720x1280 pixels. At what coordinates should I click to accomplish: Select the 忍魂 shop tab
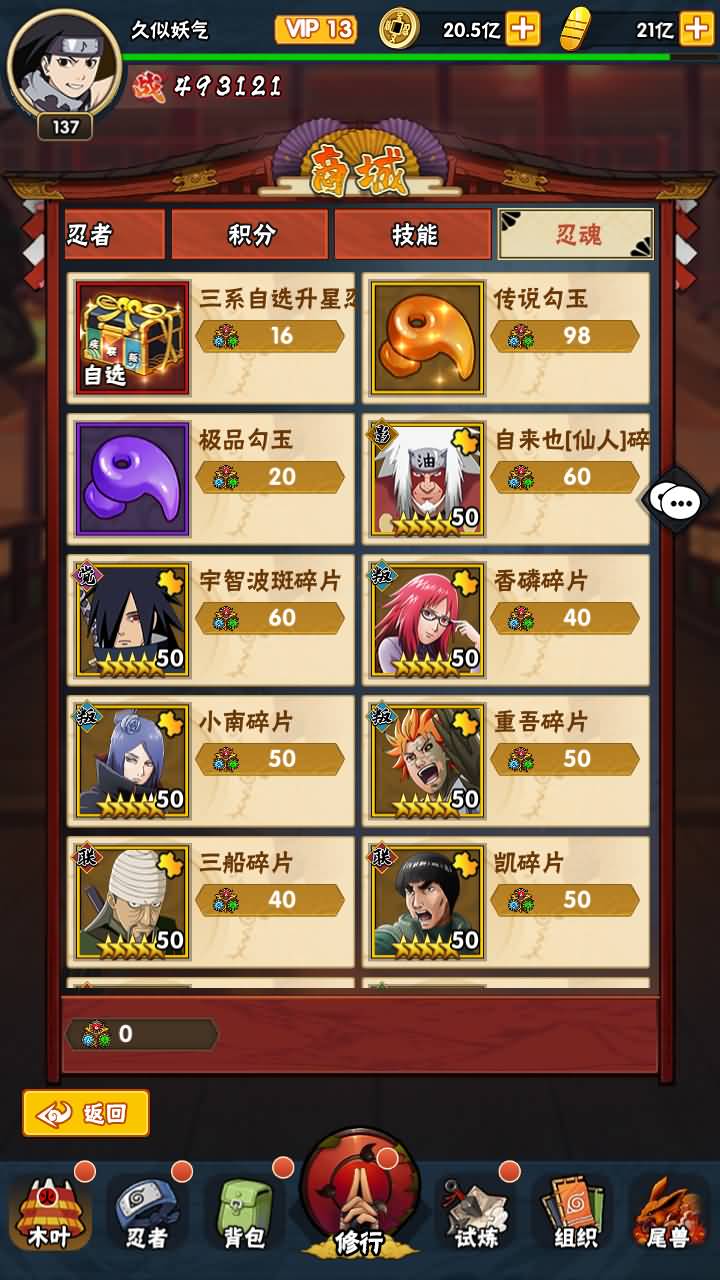point(576,235)
